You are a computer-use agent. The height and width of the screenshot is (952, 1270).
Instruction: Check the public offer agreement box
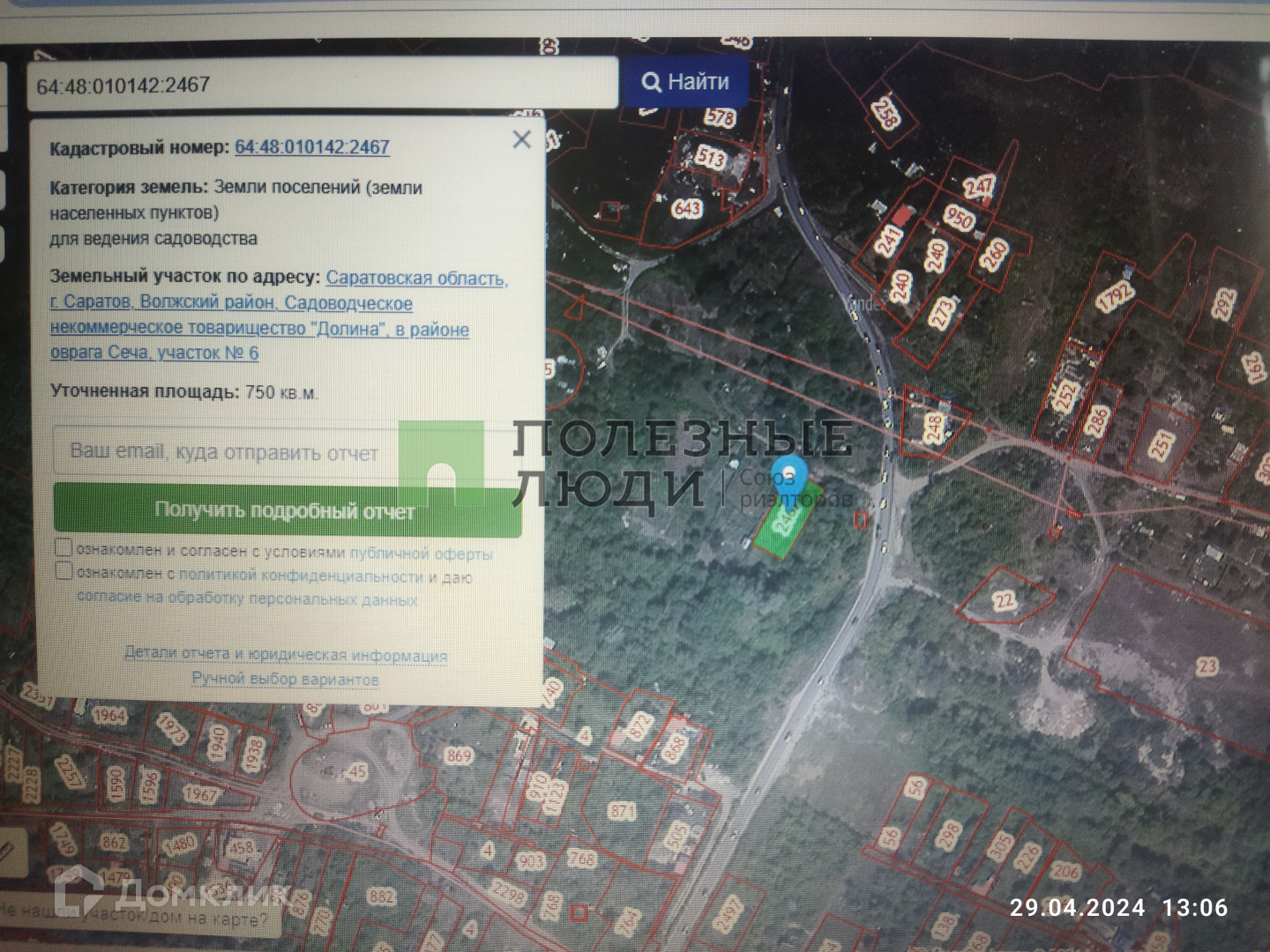coord(63,547)
